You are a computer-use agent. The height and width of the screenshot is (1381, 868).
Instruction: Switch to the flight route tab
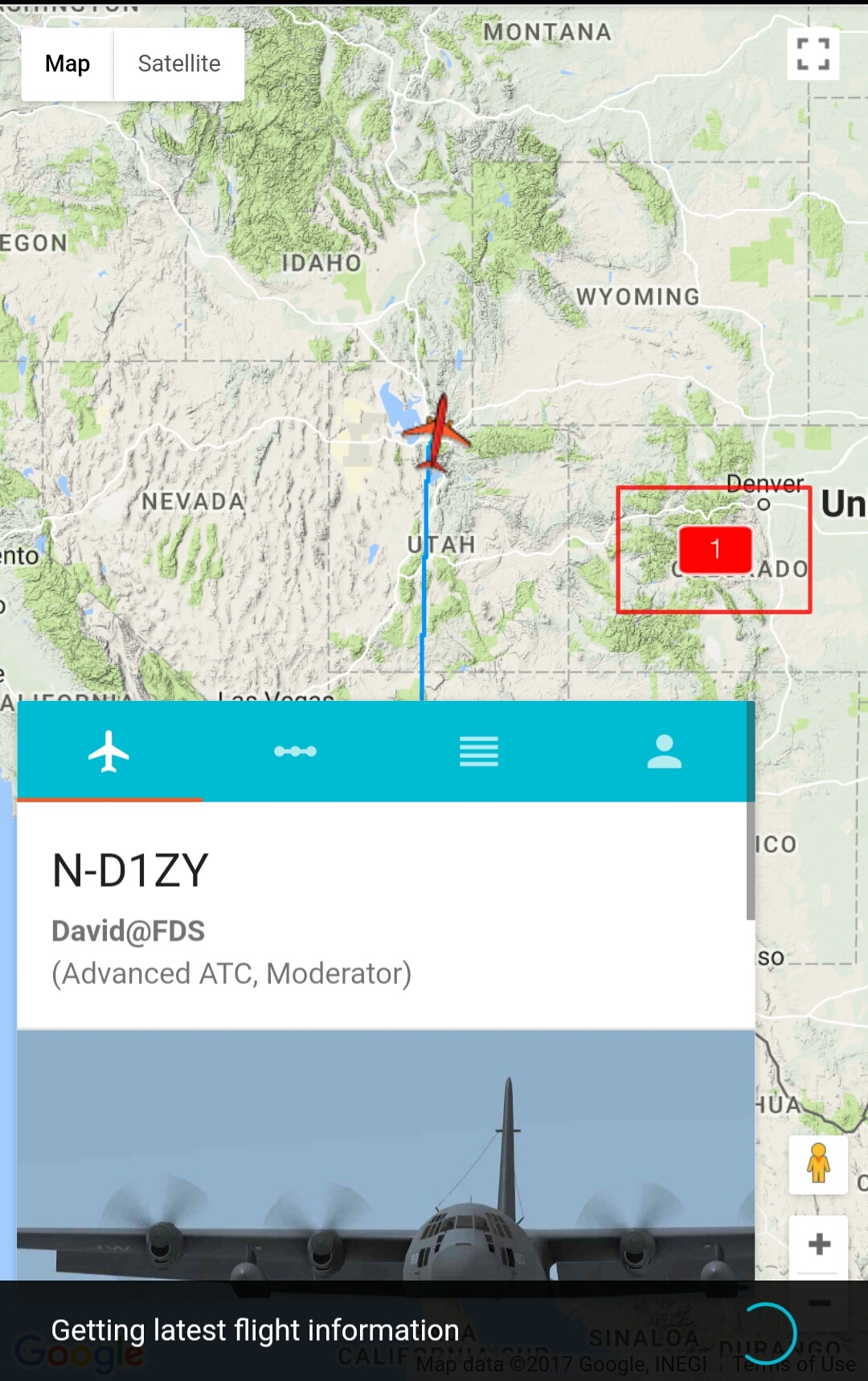tap(295, 752)
